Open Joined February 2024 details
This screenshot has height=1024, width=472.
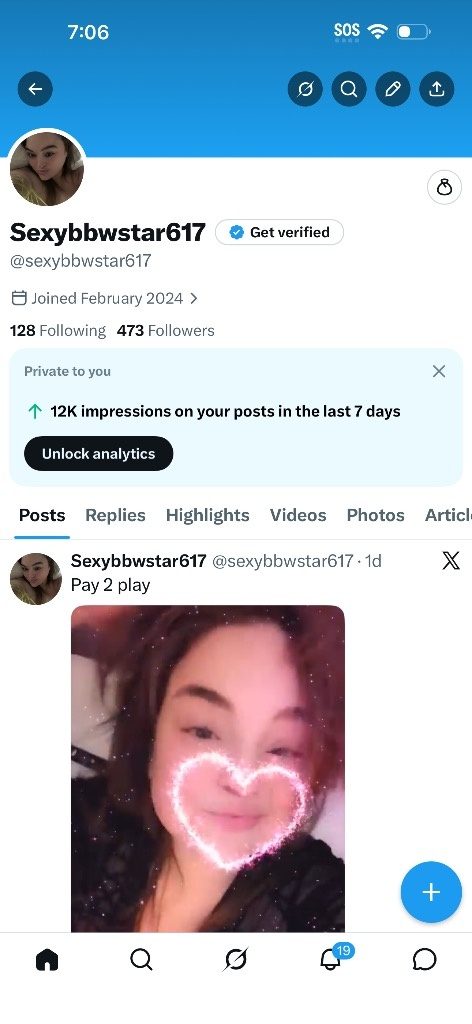click(x=104, y=298)
